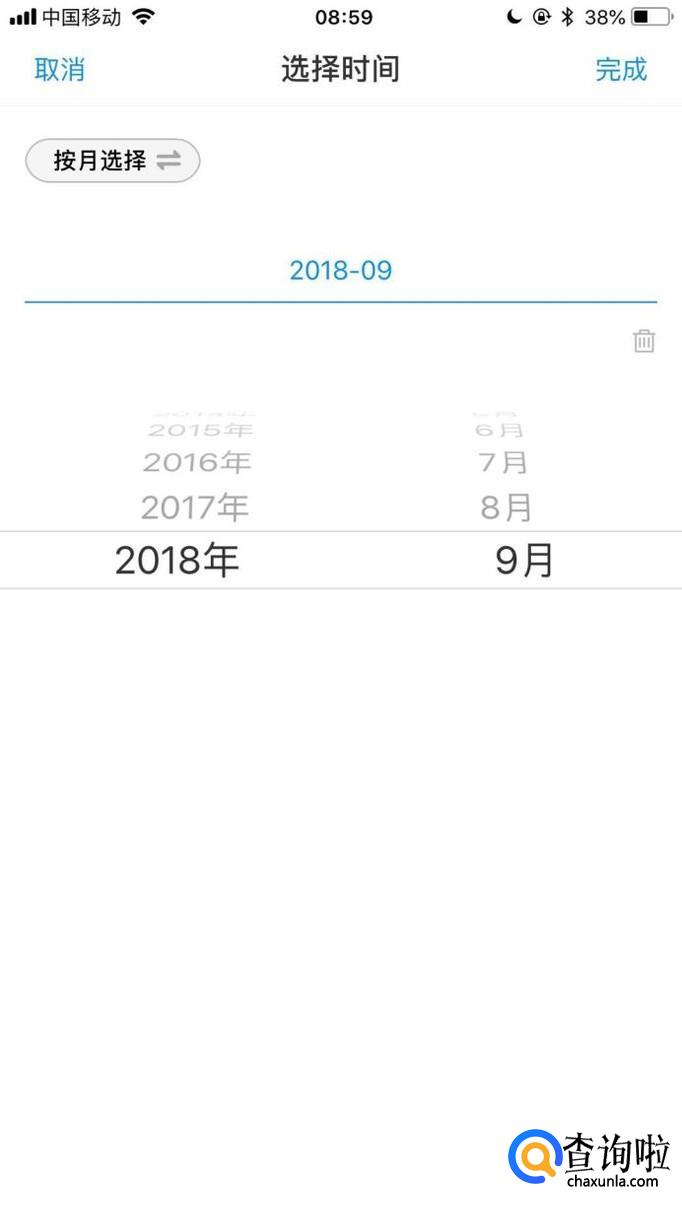
Task: Select 2017年 in the year picker
Action: [x=195, y=508]
